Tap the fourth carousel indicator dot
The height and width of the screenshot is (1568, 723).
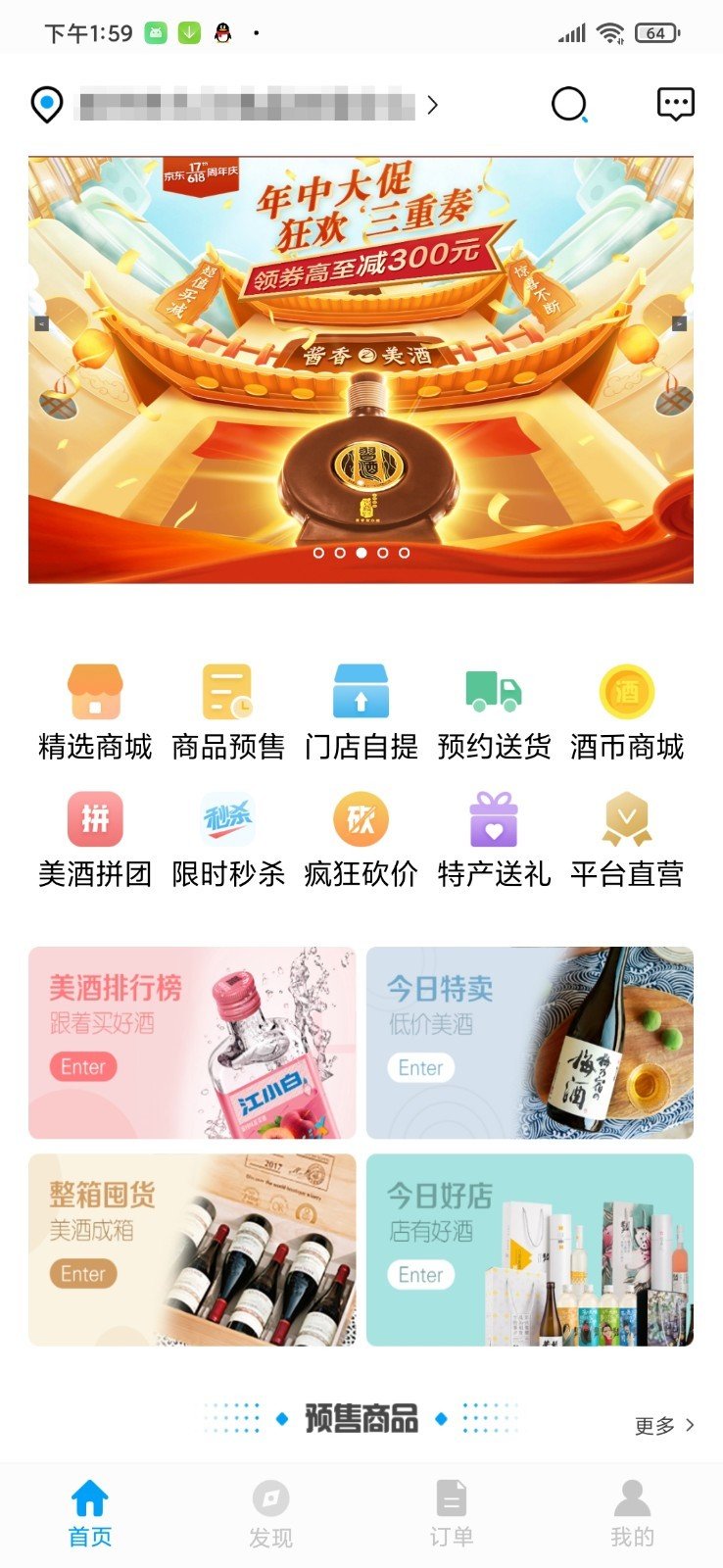tap(383, 552)
